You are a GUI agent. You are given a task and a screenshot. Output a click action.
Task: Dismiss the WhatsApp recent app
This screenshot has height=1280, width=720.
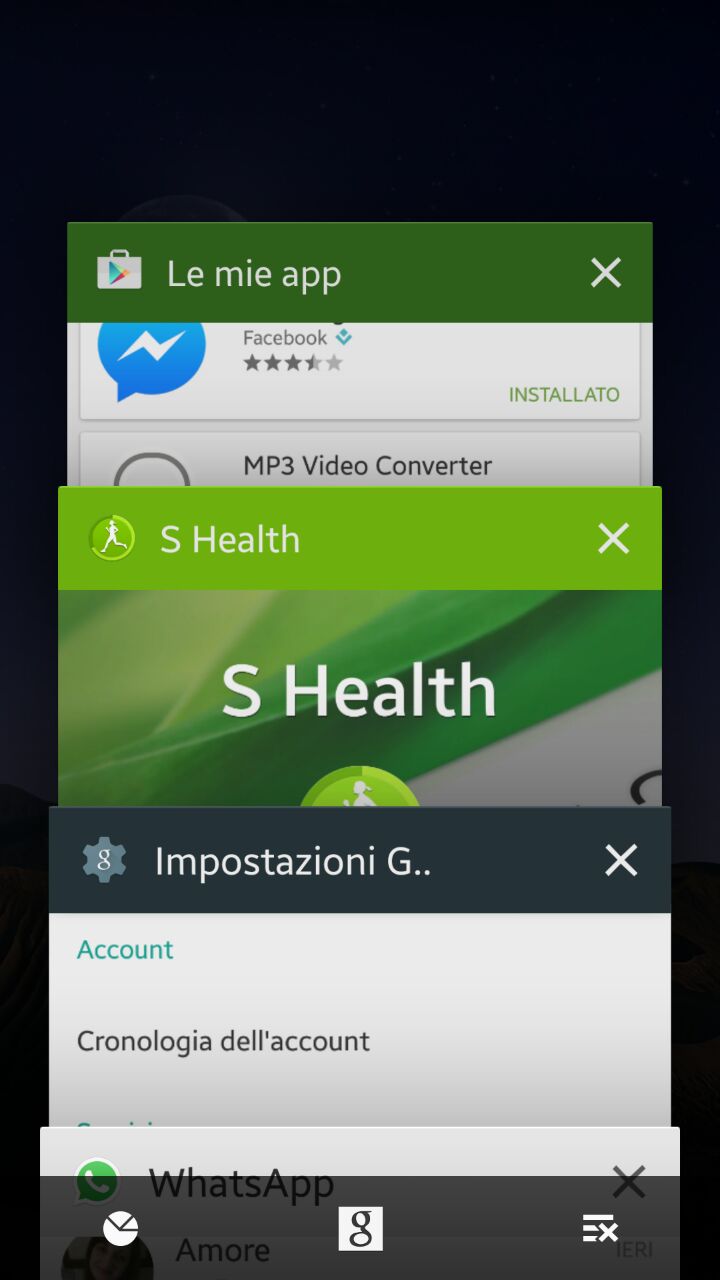click(629, 1182)
